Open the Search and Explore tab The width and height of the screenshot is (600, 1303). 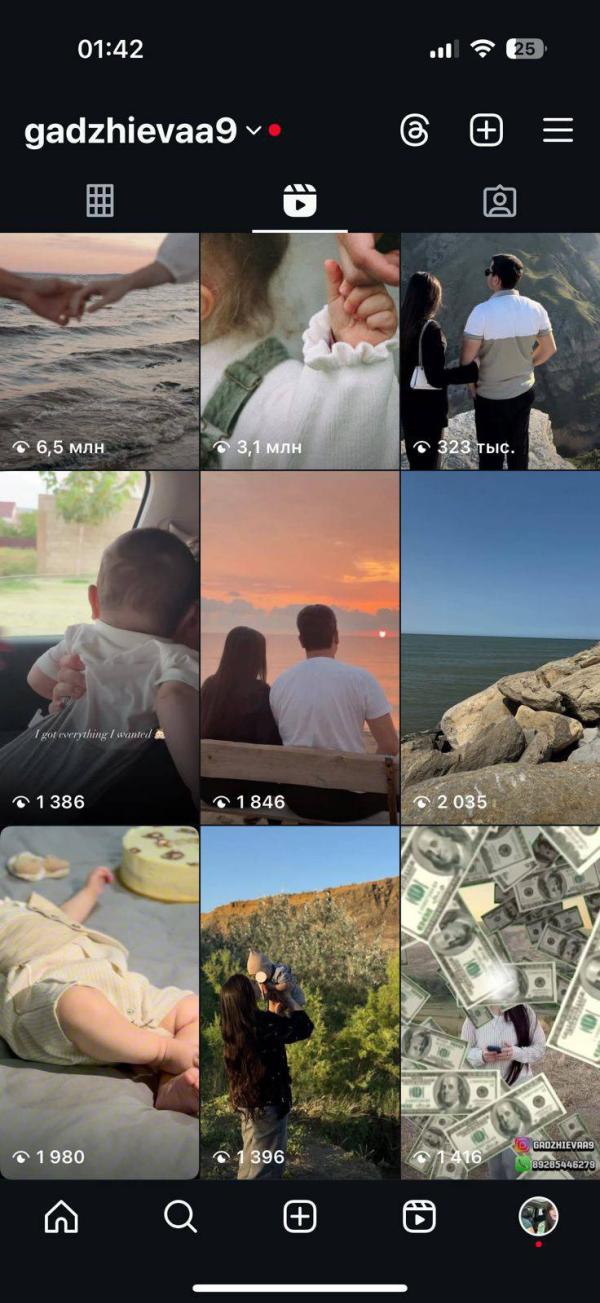click(180, 1217)
